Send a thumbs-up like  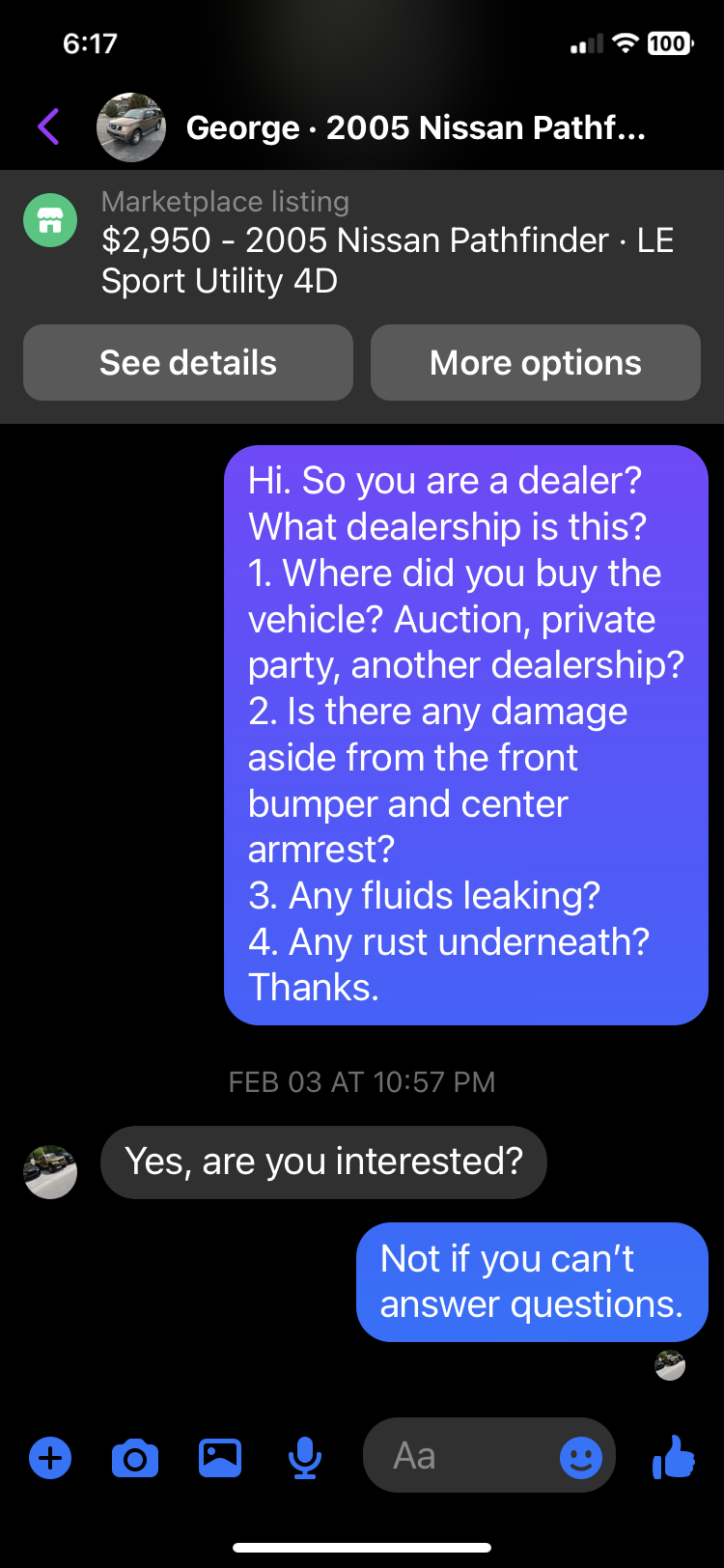point(673,1456)
